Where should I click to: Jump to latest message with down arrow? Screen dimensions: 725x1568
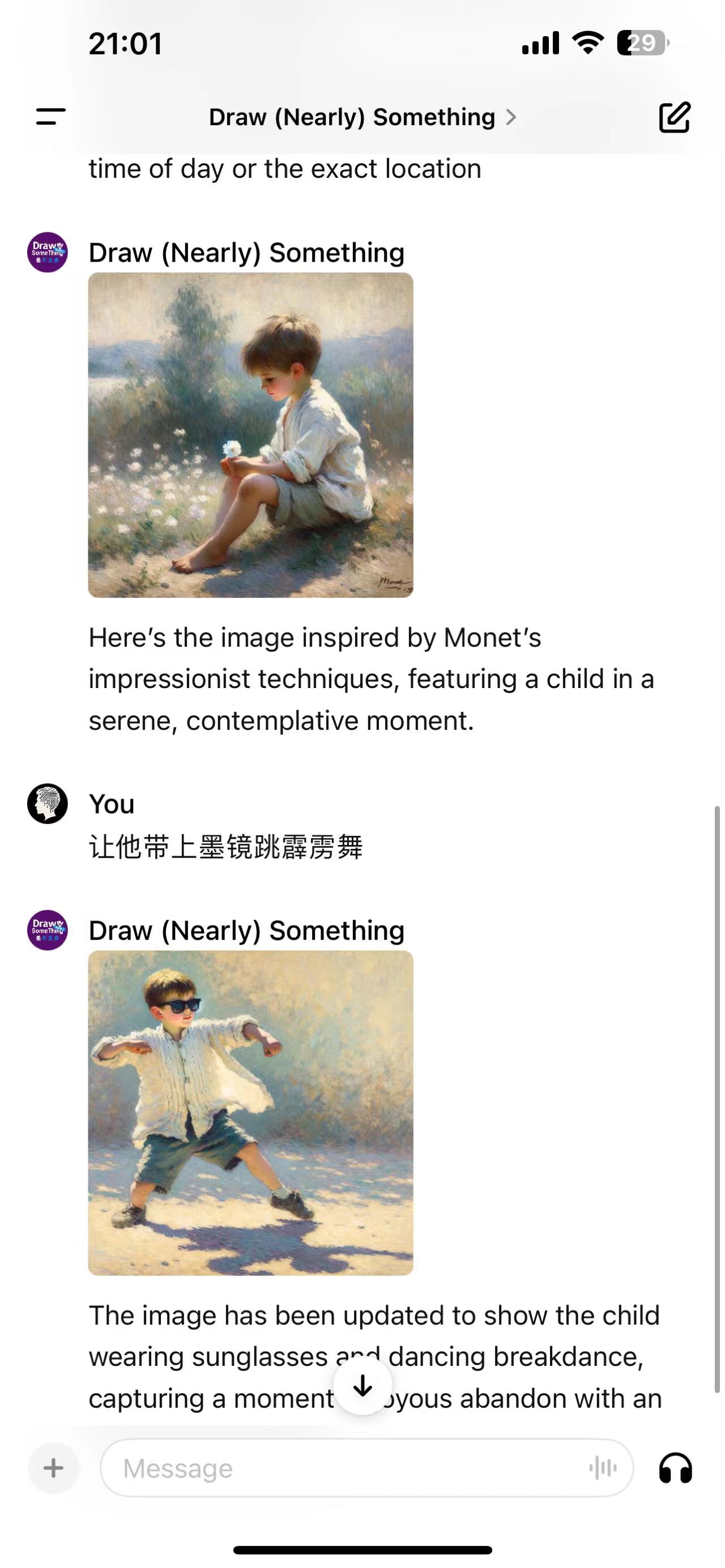click(x=363, y=1387)
